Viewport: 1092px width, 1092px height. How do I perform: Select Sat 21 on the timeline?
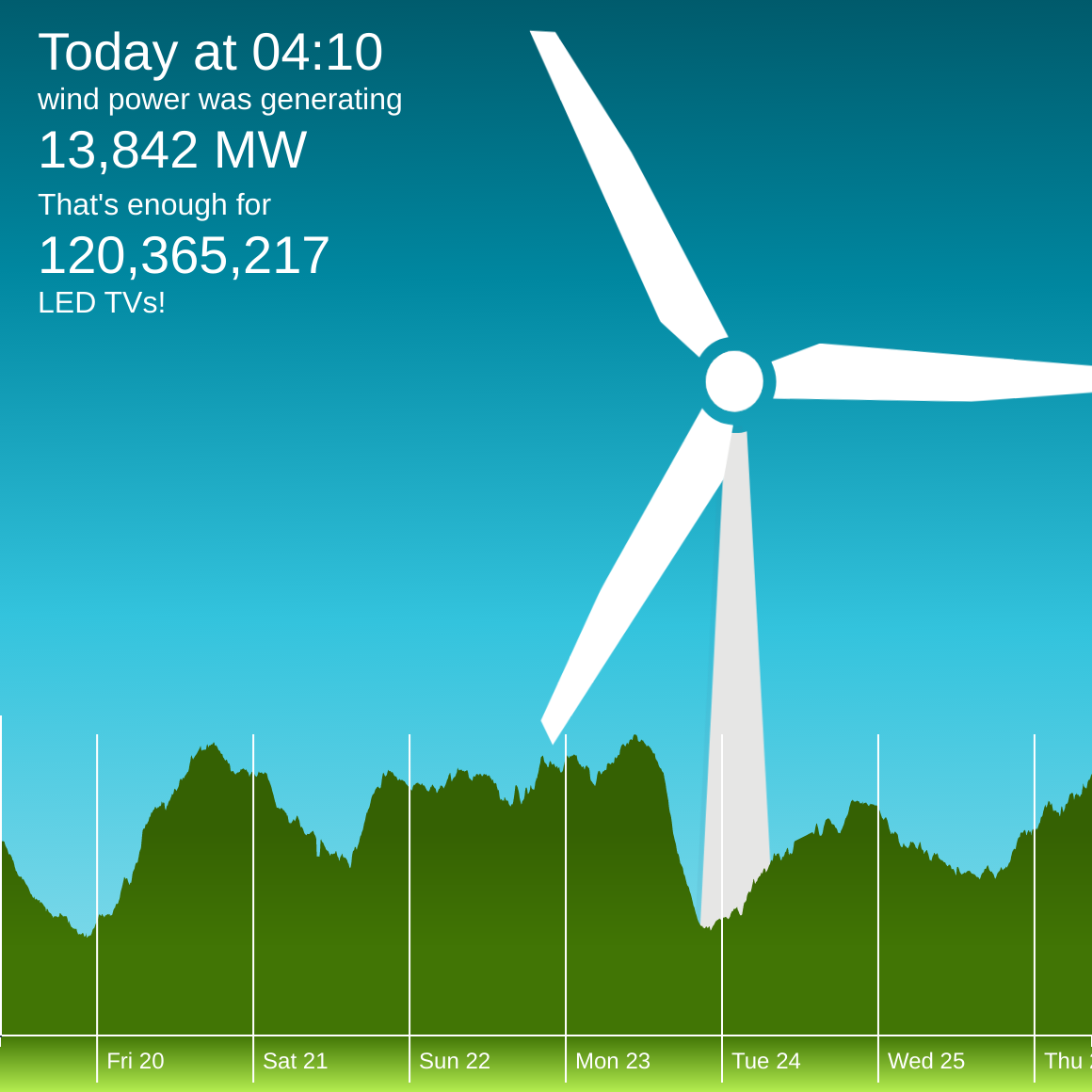295,1061
